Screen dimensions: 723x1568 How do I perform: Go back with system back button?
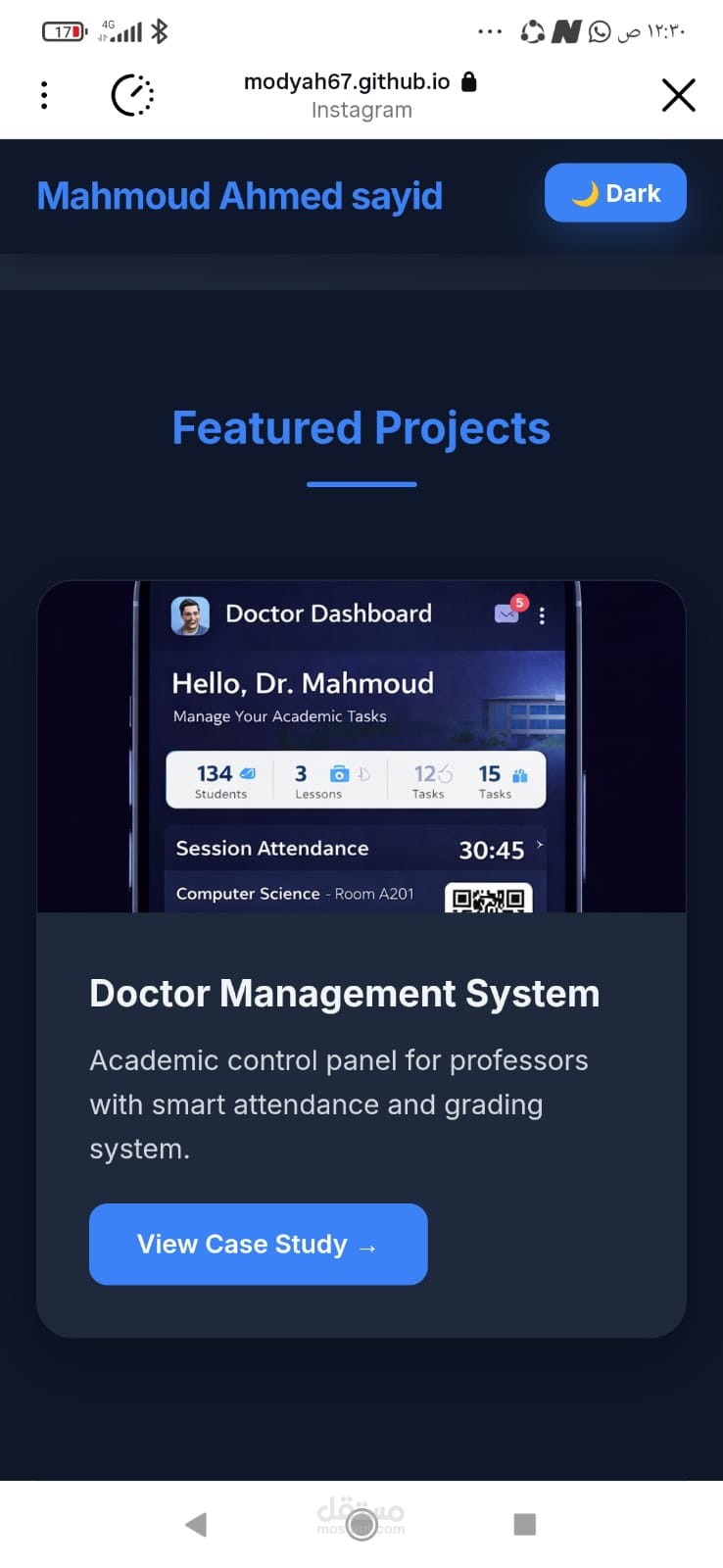click(196, 1524)
